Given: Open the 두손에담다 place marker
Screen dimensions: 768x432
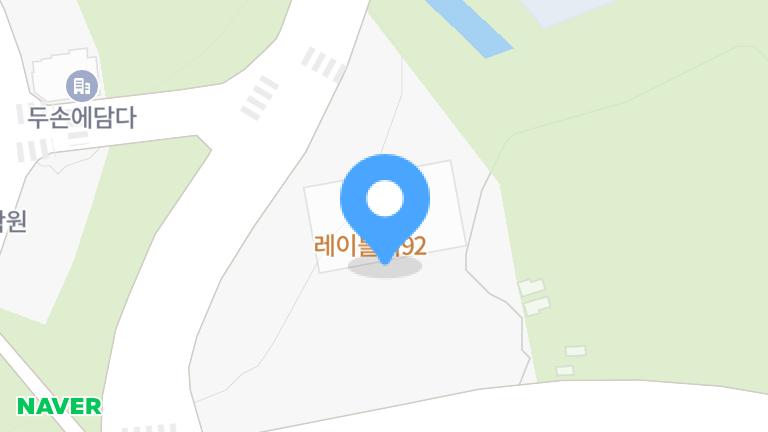Looking at the screenshot, I should (81, 85).
